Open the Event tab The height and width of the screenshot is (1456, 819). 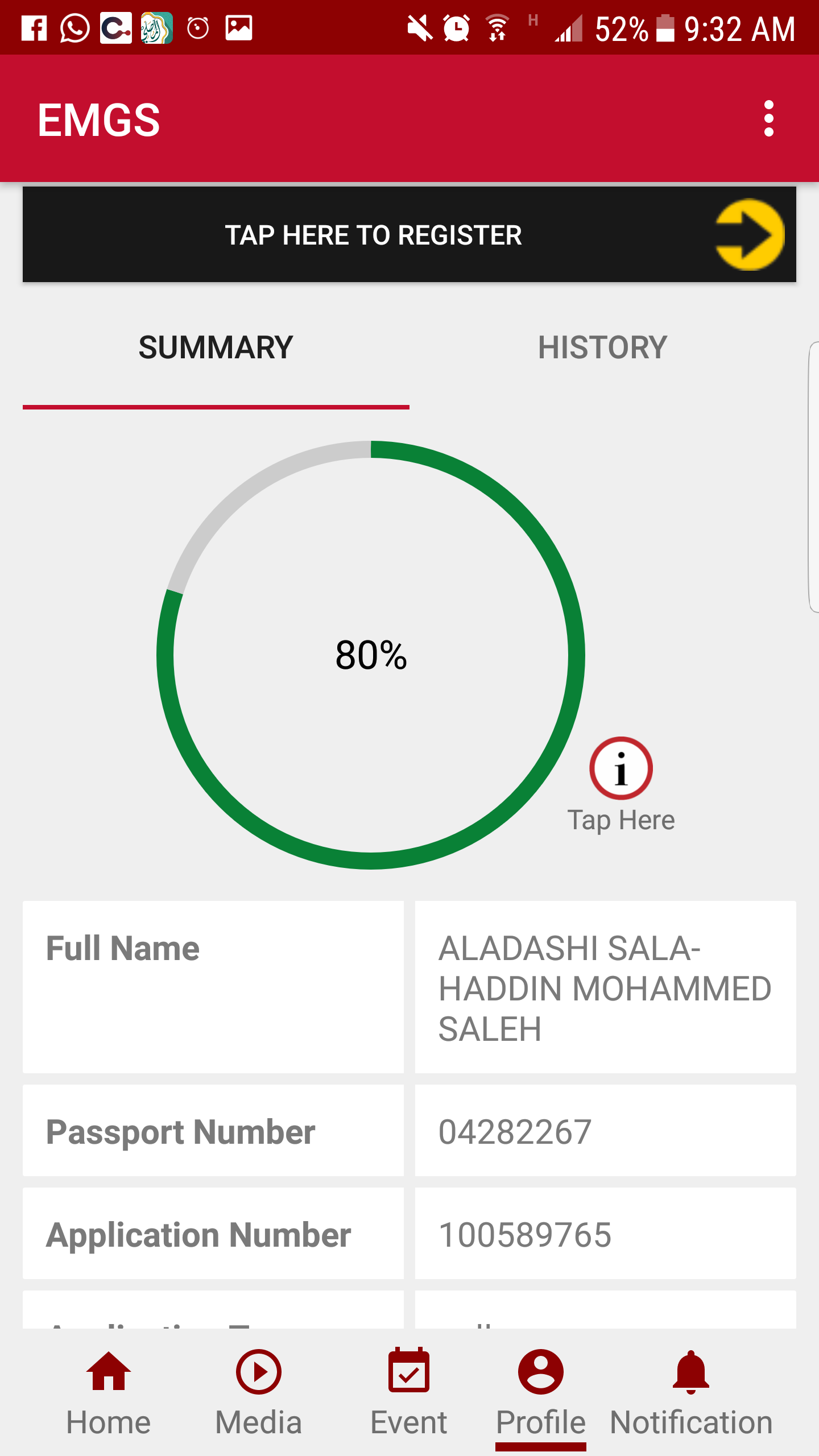click(x=408, y=1393)
